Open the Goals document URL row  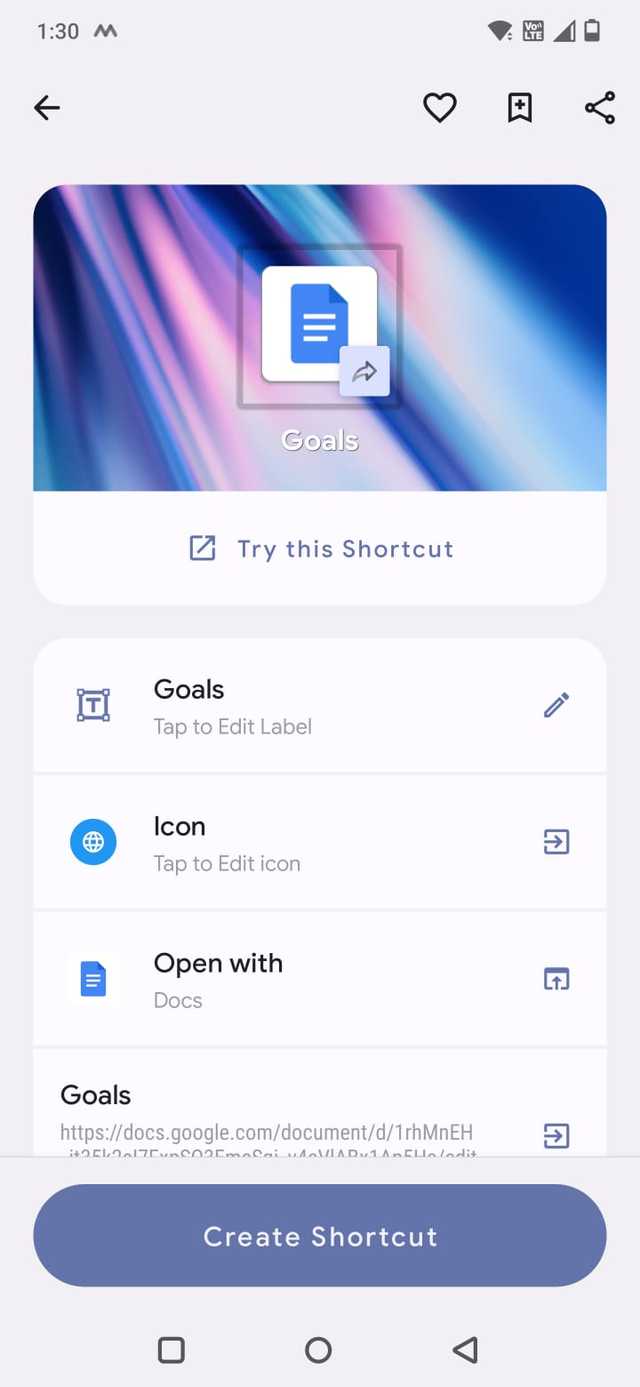click(320, 1115)
